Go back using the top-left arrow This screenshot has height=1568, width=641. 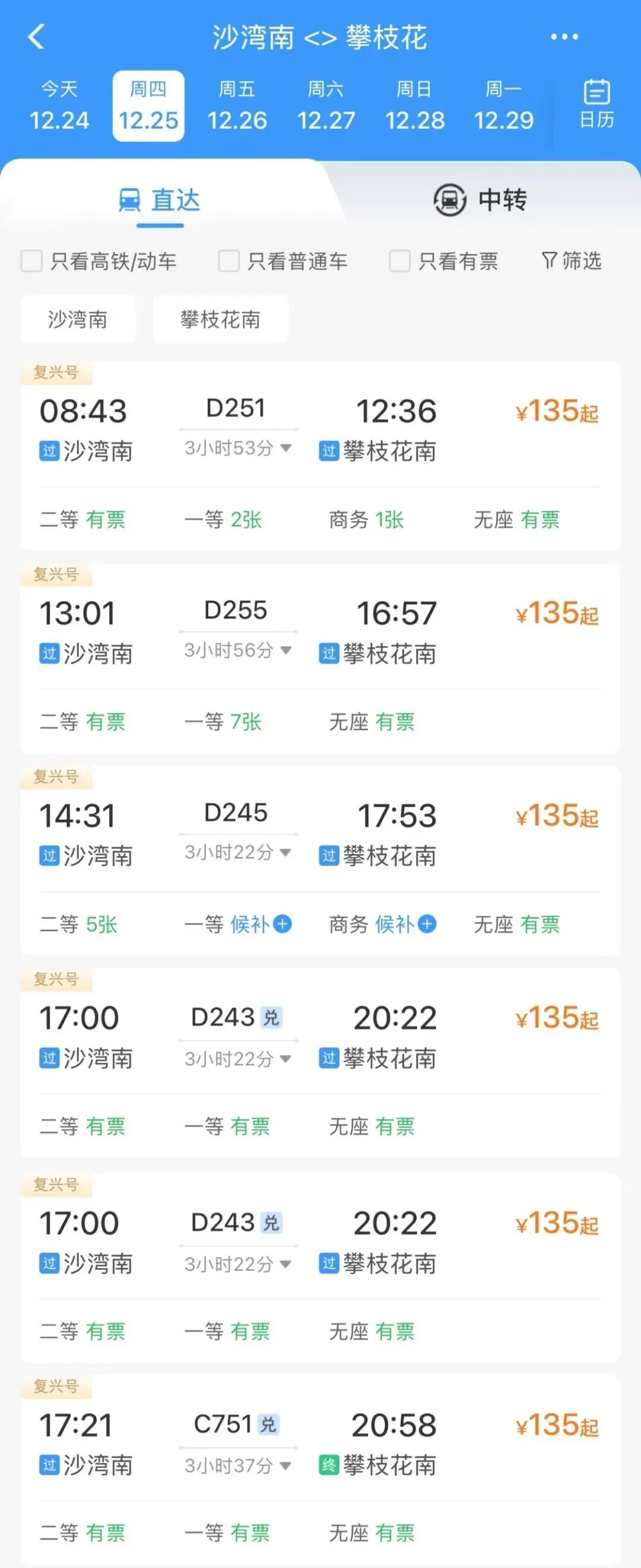tap(37, 37)
